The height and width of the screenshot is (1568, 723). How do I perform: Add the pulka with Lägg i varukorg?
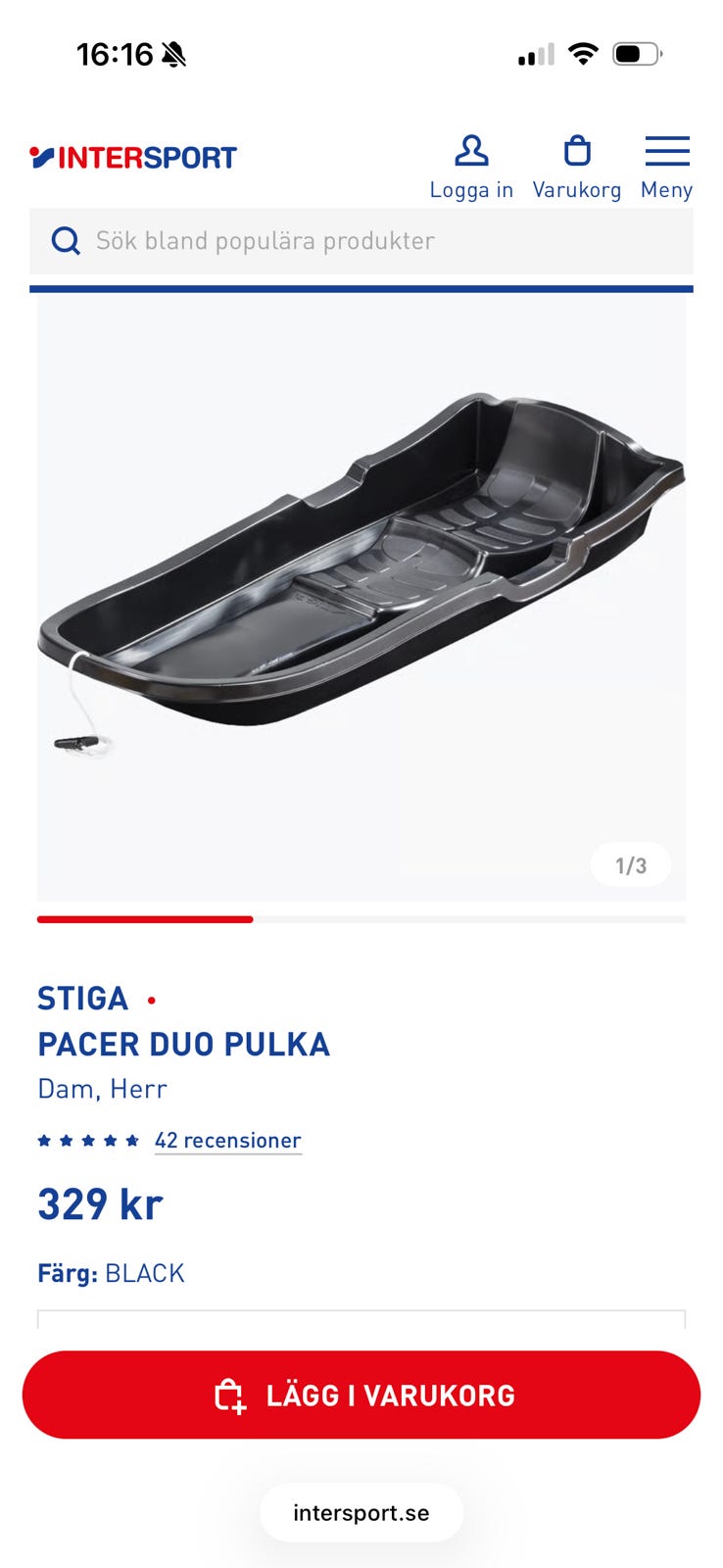pyautogui.click(x=361, y=1395)
